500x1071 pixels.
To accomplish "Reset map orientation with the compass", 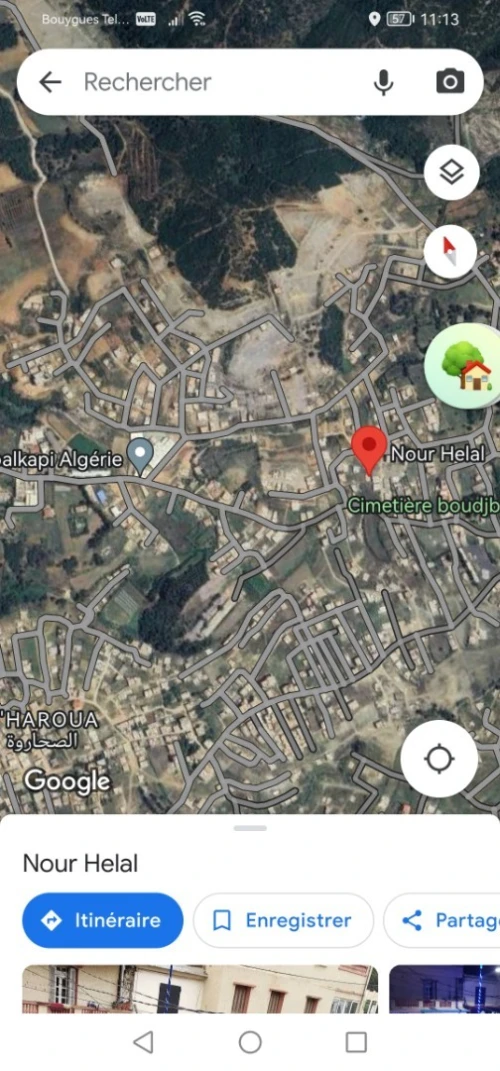I will pos(449,251).
